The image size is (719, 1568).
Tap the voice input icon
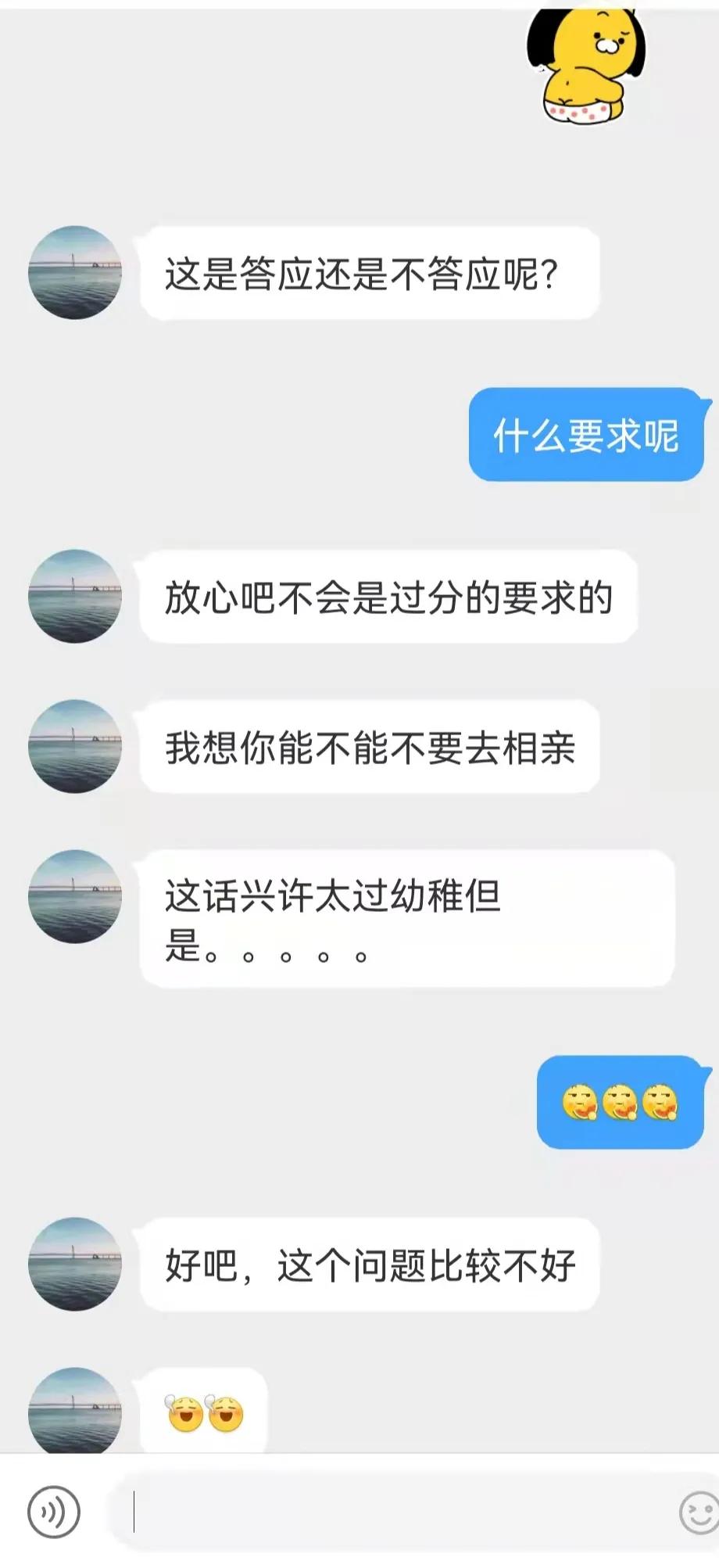pos(53,1512)
